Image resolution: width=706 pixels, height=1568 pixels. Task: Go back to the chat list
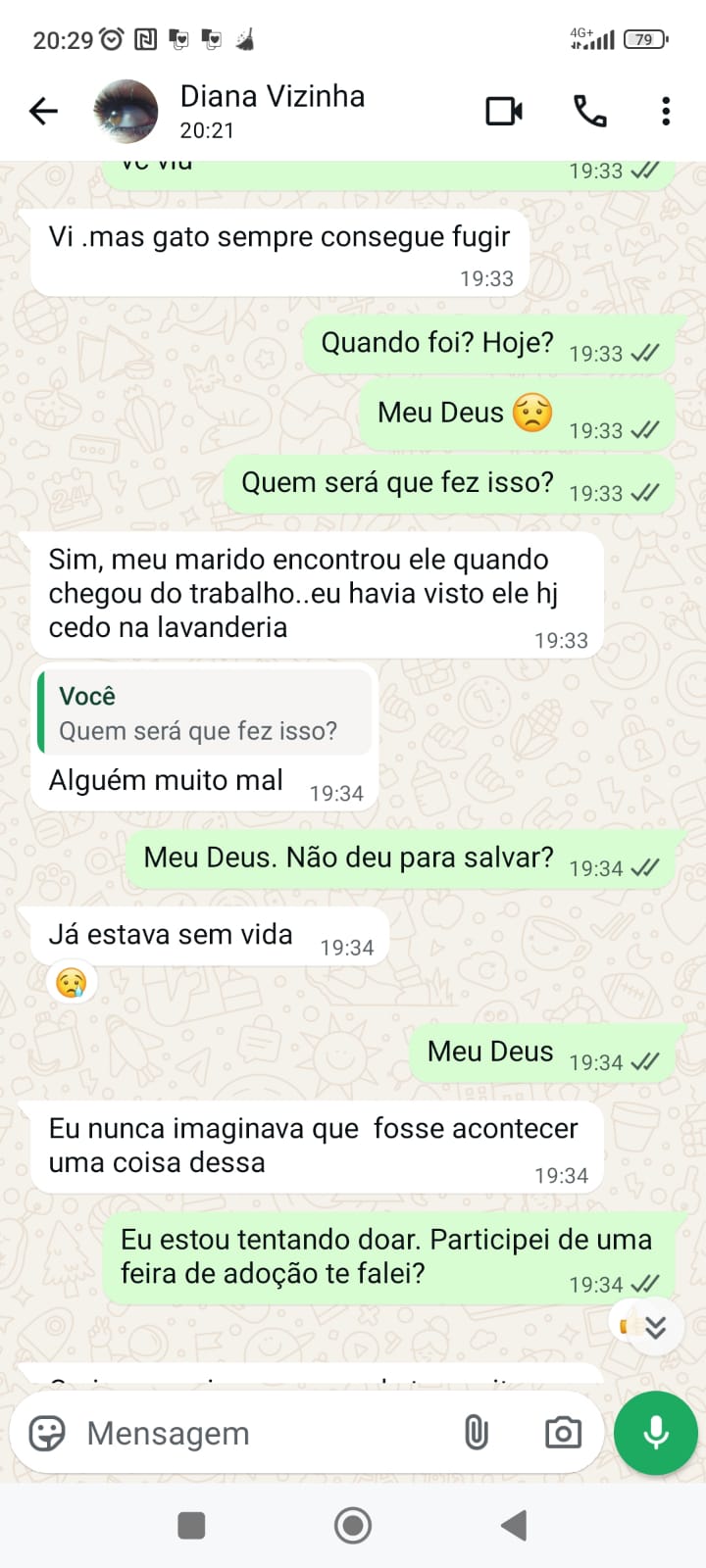[x=43, y=112]
